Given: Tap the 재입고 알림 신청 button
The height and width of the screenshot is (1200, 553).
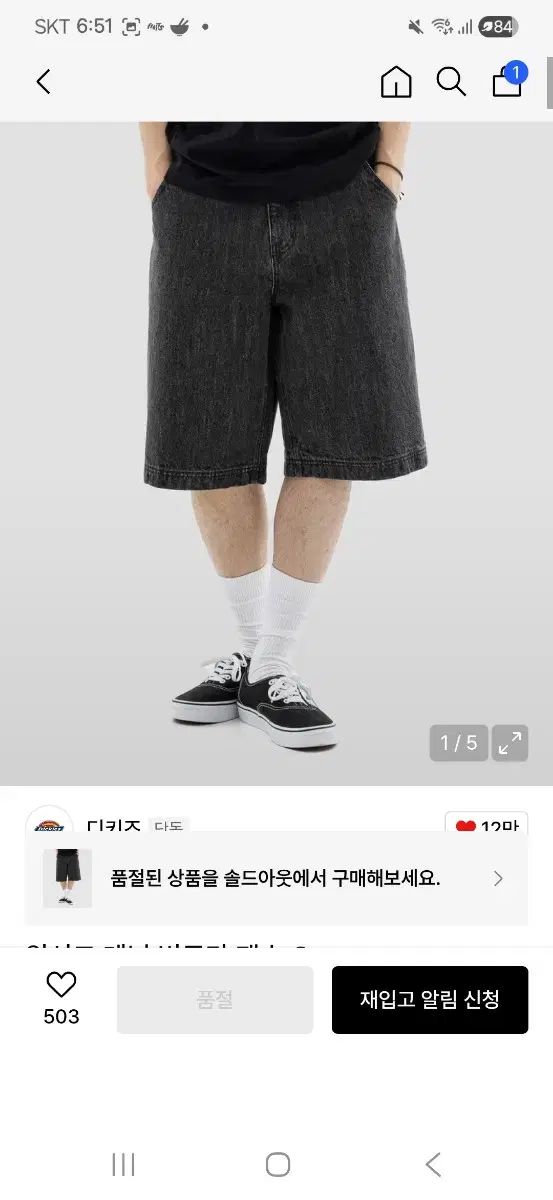Looking at the screenshot, I should click(x=430, y=999).
